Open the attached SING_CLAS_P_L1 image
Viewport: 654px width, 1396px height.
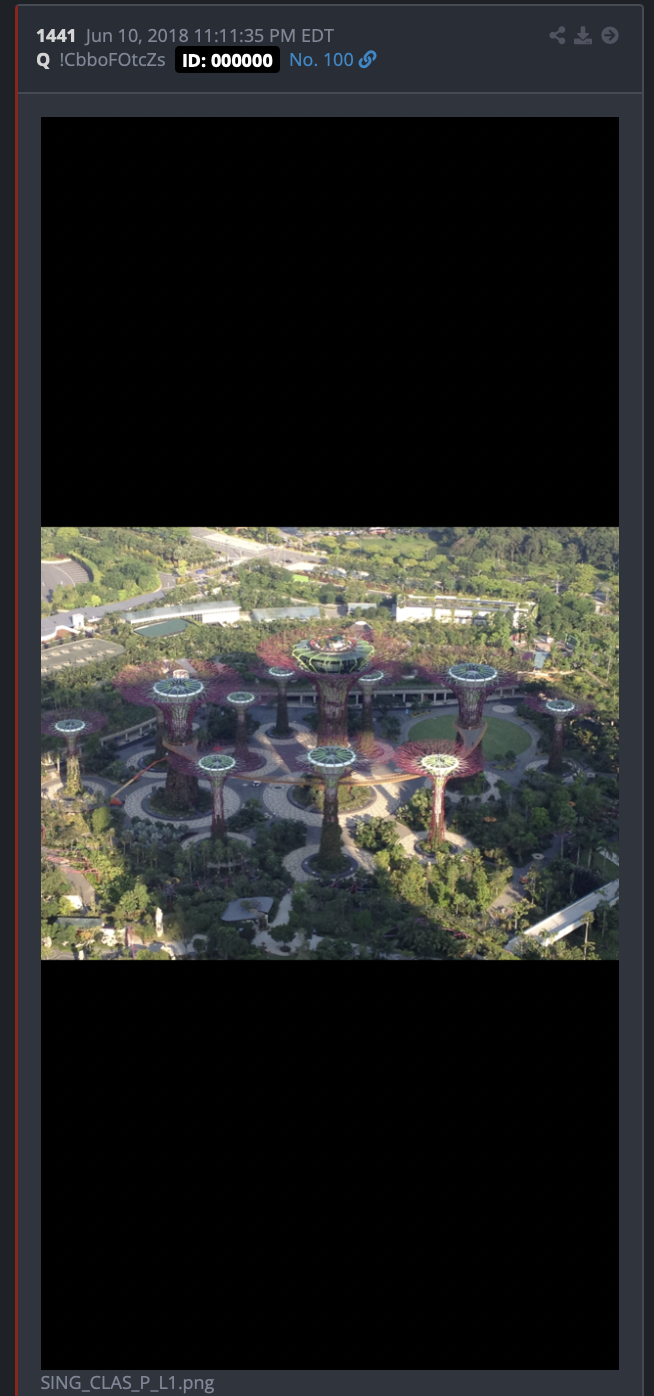pos(330,743)
